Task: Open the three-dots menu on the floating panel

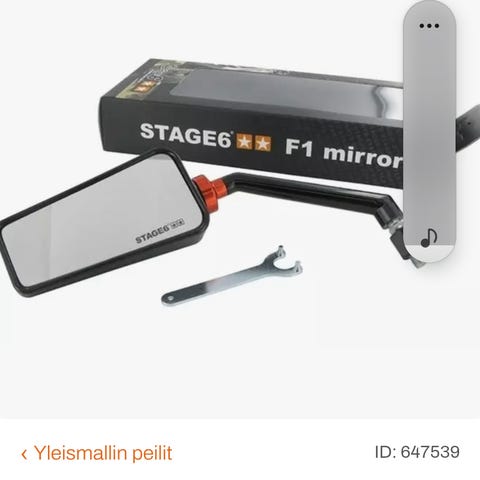Action: click(x=429, y=26)
